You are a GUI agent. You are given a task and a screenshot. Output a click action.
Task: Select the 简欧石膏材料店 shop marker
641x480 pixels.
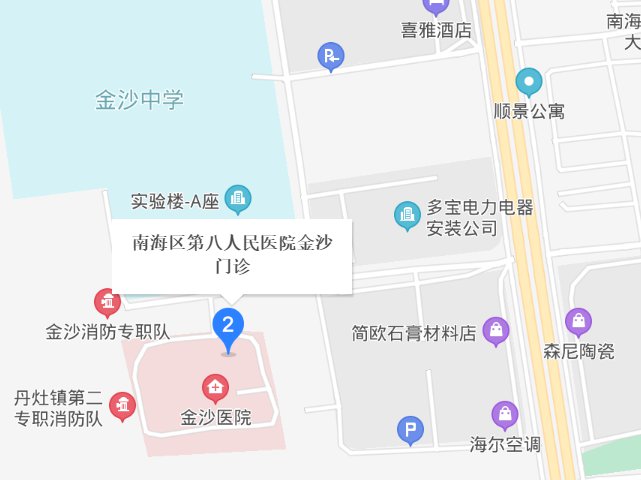tap(496, 330)
